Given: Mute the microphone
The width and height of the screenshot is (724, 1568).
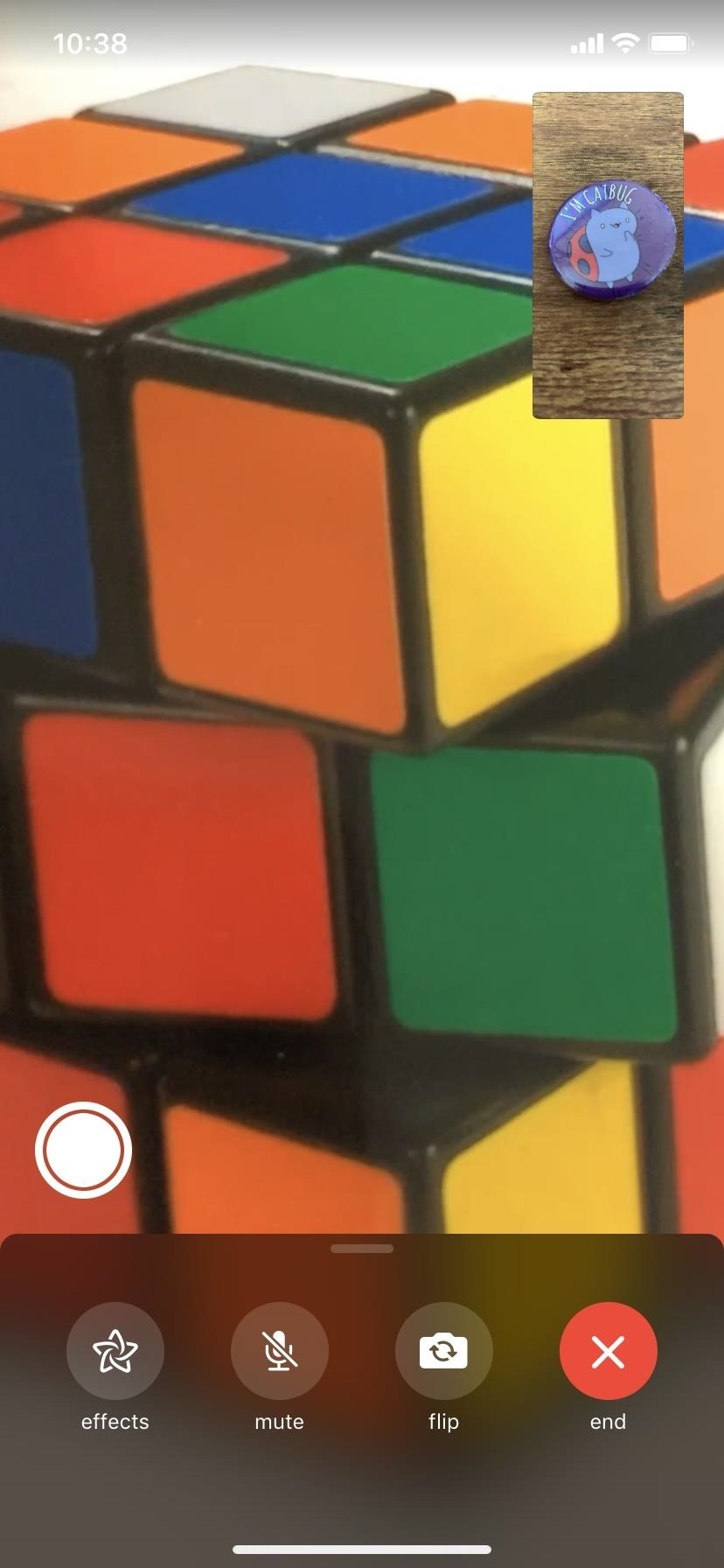Looking at the screenshot, I should tap(279, 1351).
